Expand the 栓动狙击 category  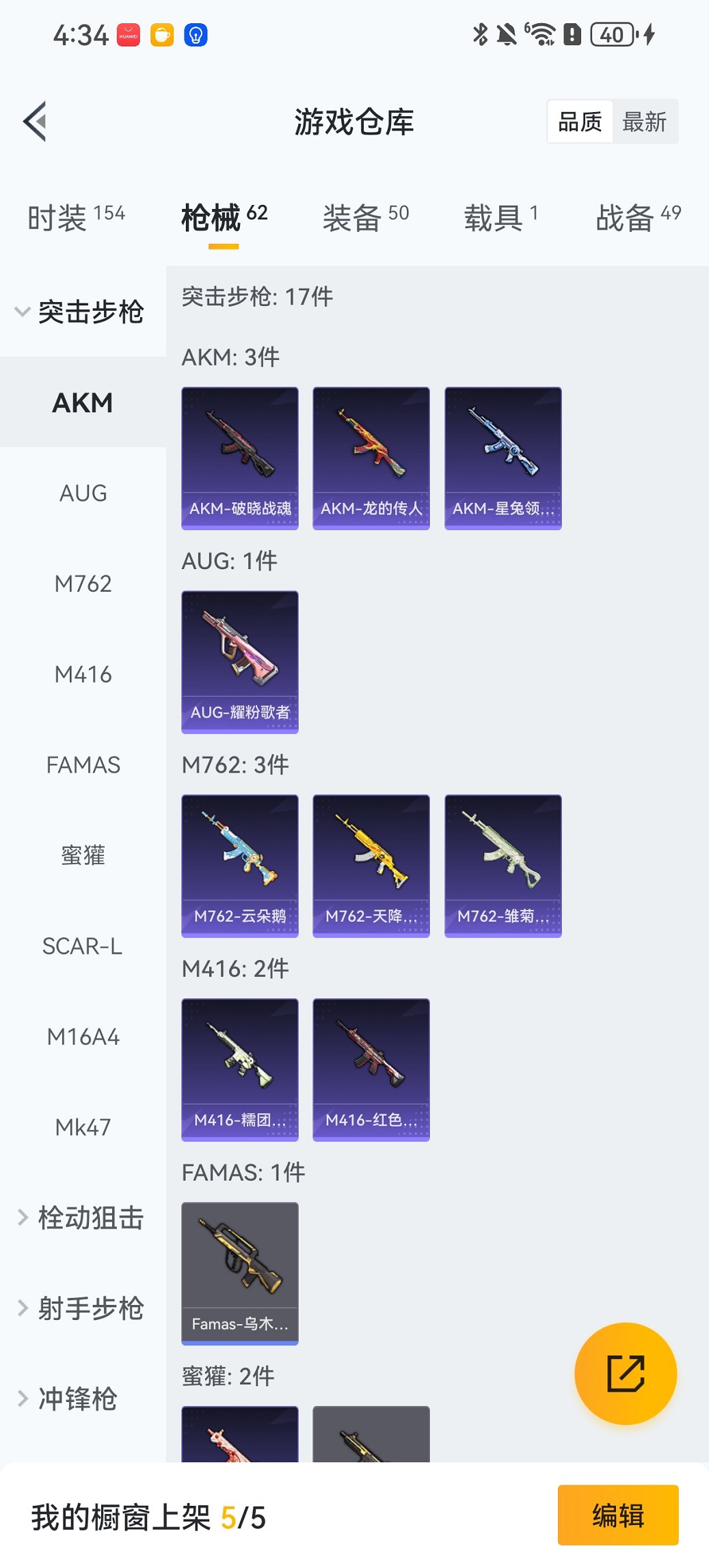(82, 1218)
